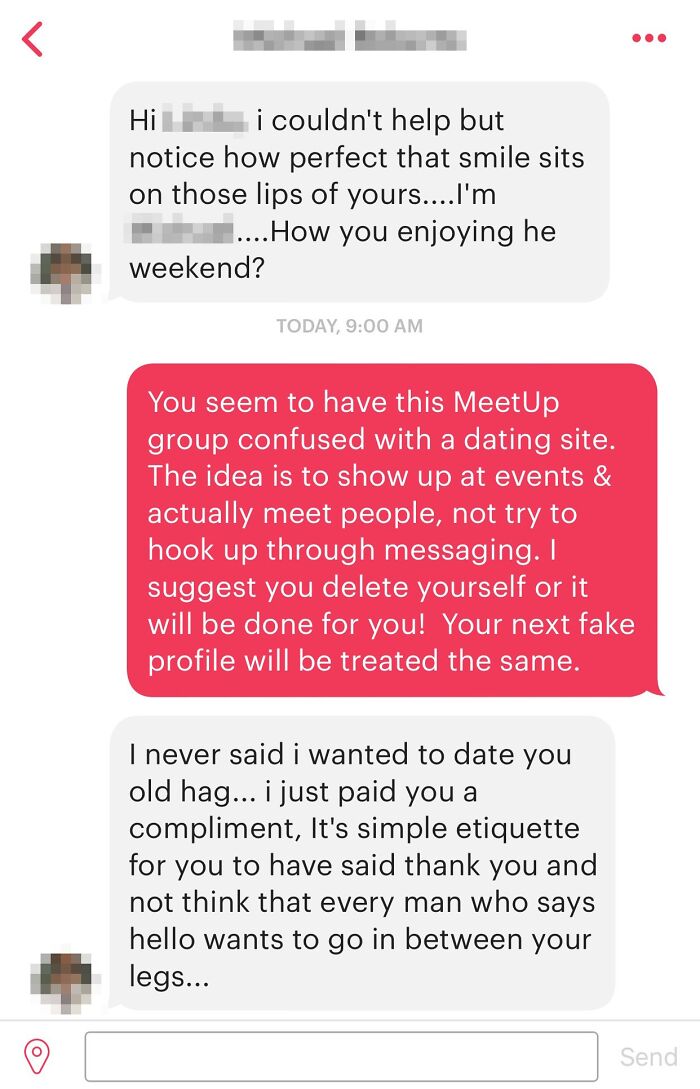This screenshot has width=700, height=1089.
Task: Tap the Send button
Action: point(649,1056)
